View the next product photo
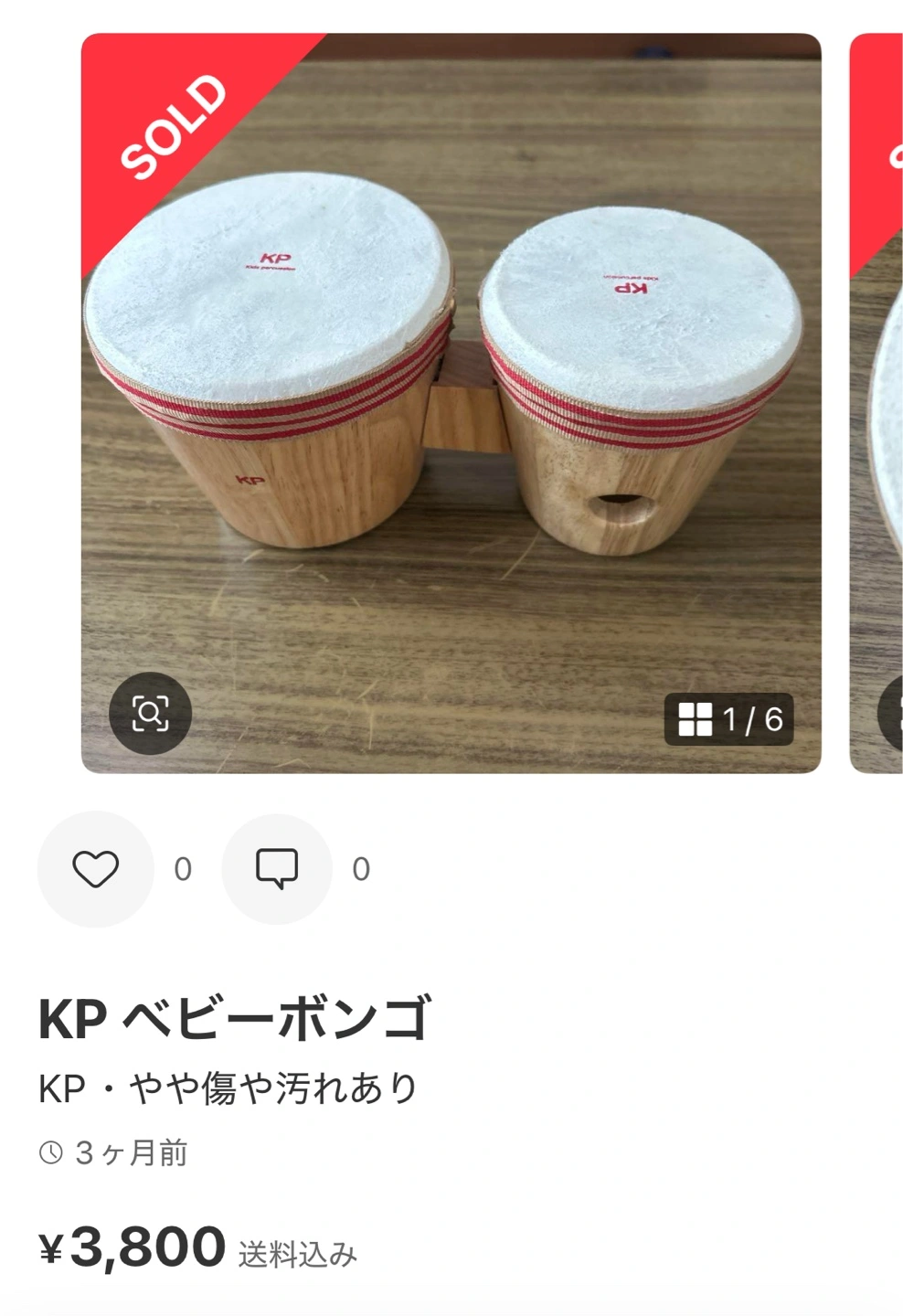Viewport: 903px width, 1316px height. [876, 402]
